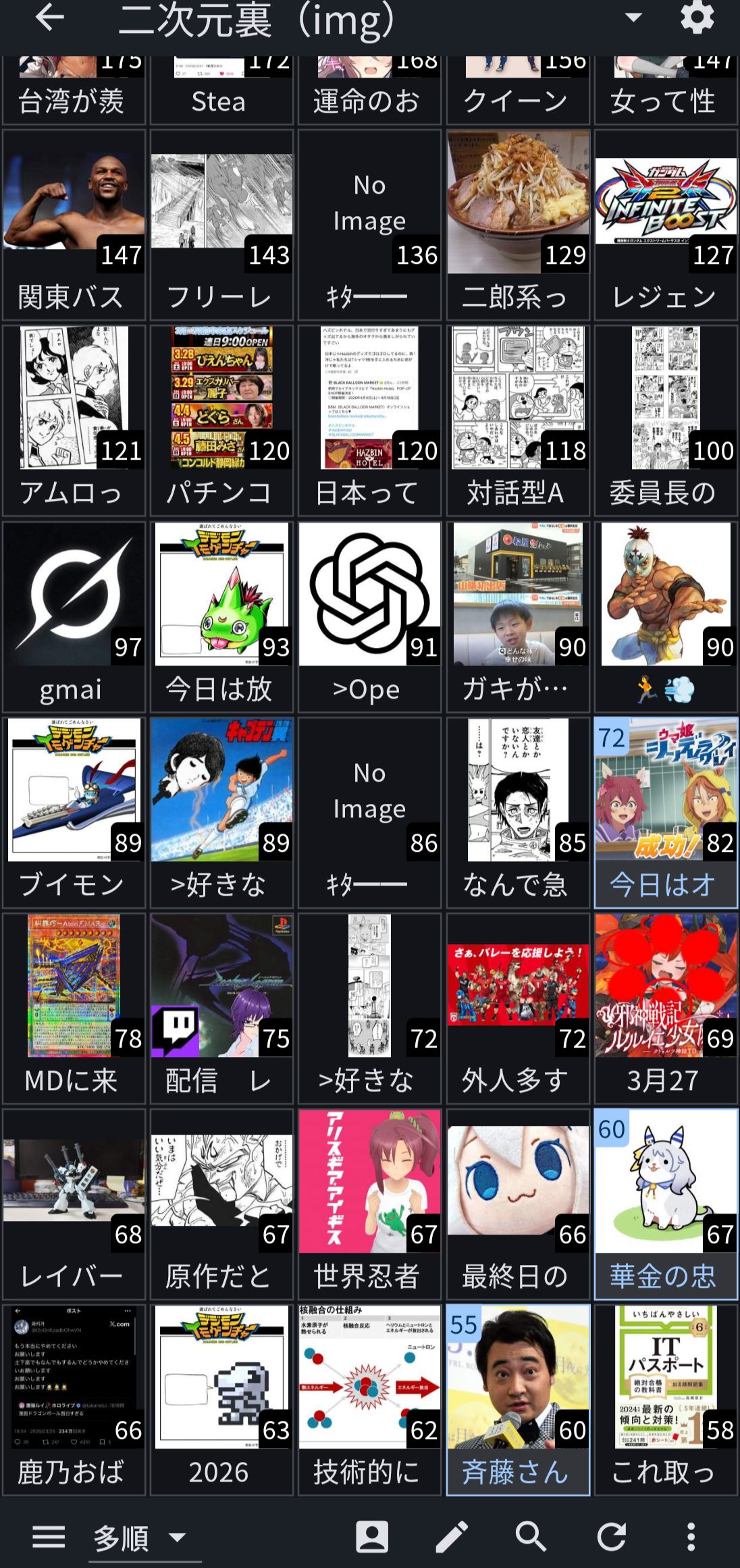
Task: Expand the board title dropdown arrow
Action: click(x=633, y=18)
